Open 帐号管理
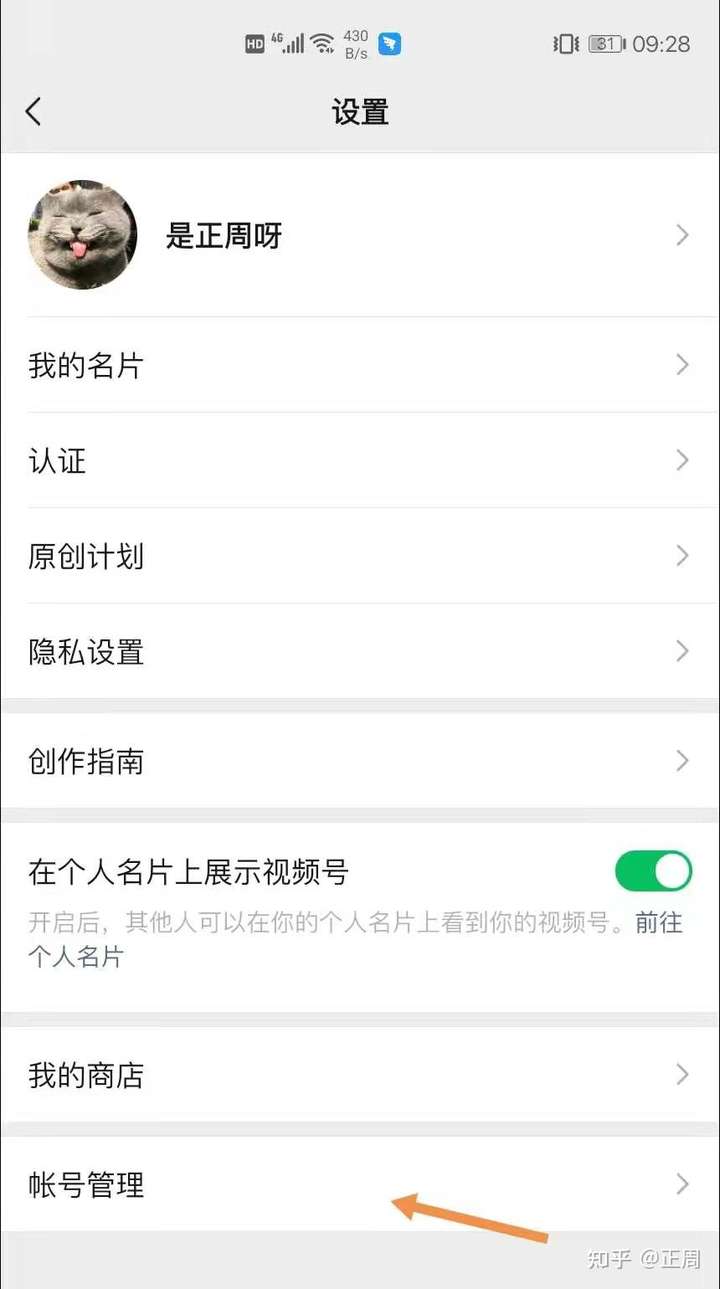The height and width of the screenshot is (1289, 720). click(x=360, y=1184)
